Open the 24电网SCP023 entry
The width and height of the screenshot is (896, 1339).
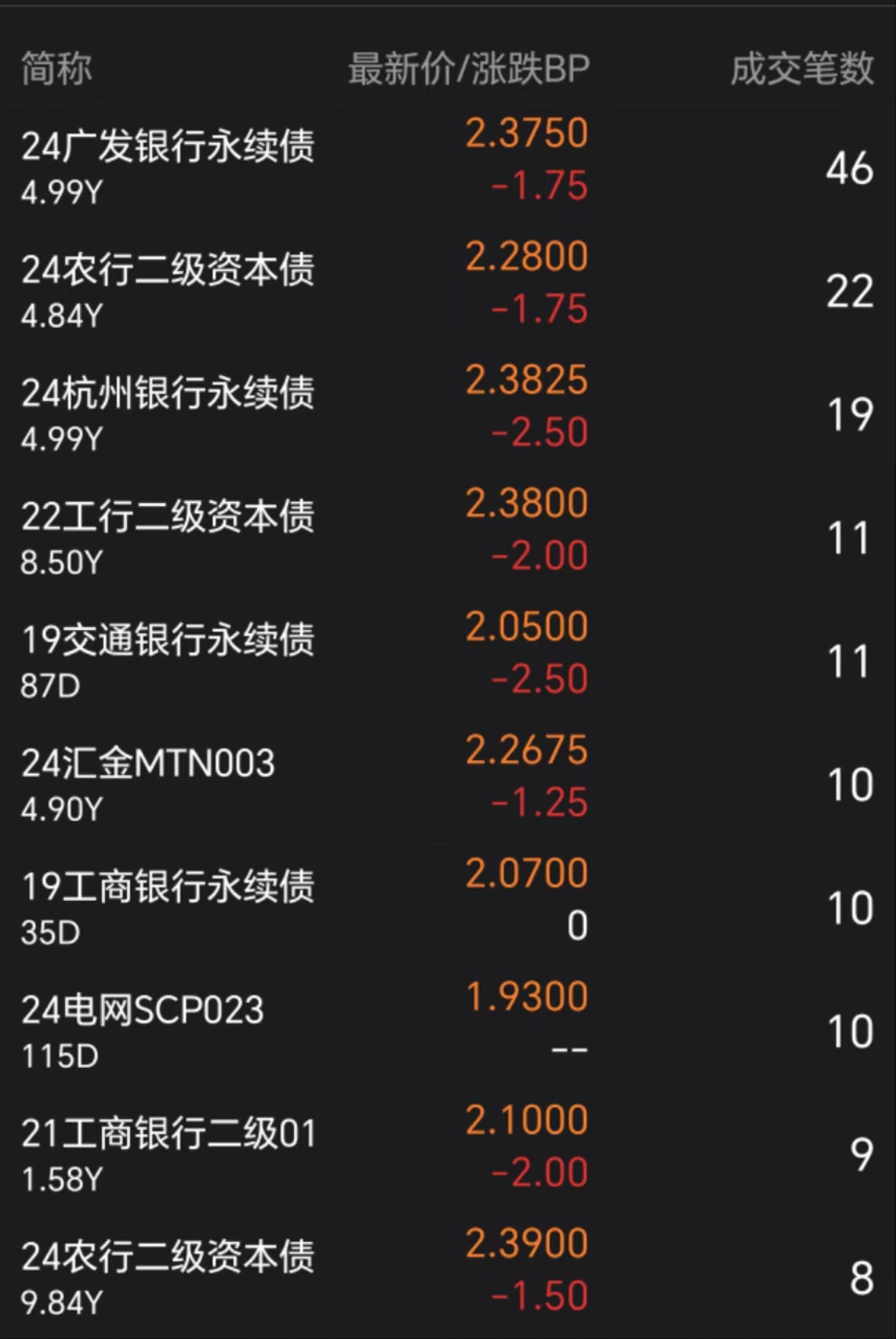tap(143, 1010)
